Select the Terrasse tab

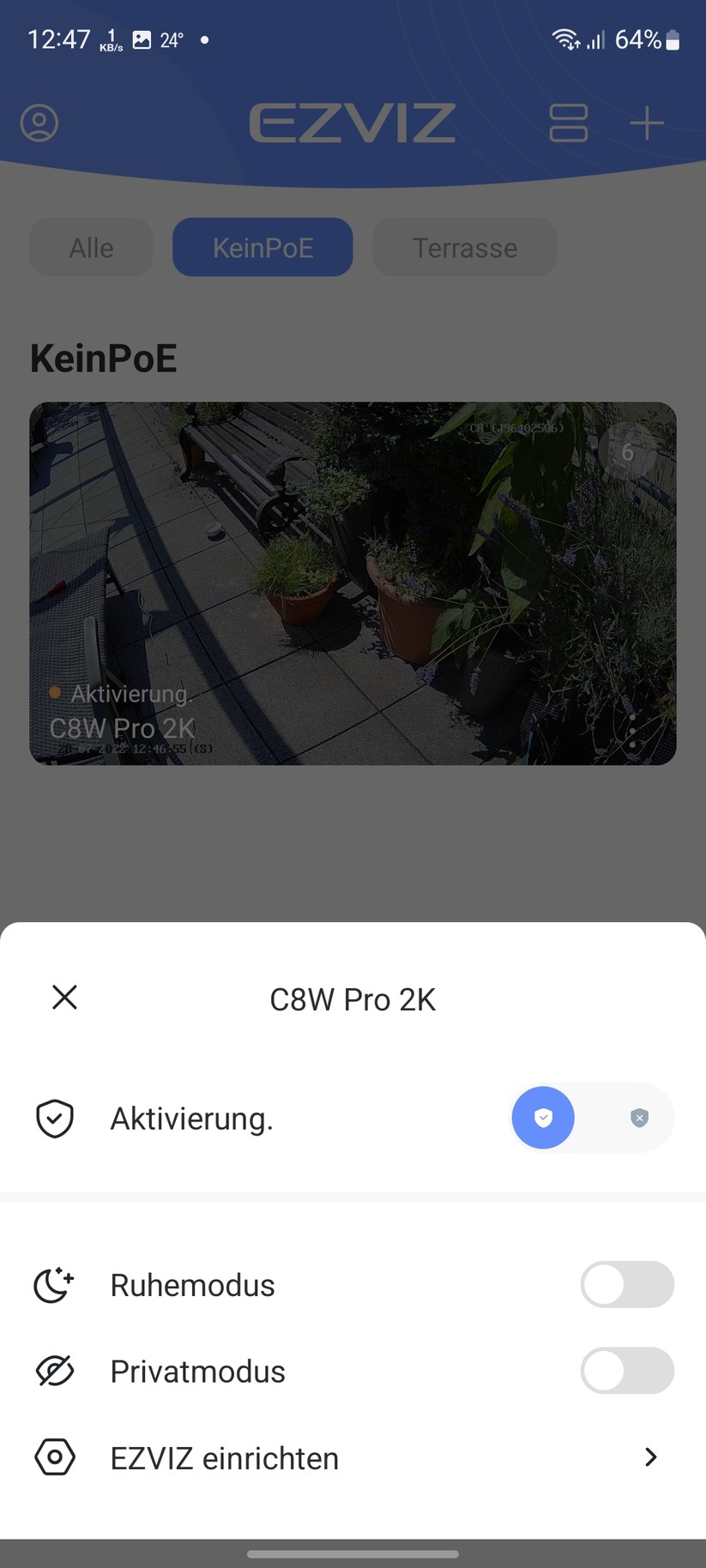(x=464, y=247)
